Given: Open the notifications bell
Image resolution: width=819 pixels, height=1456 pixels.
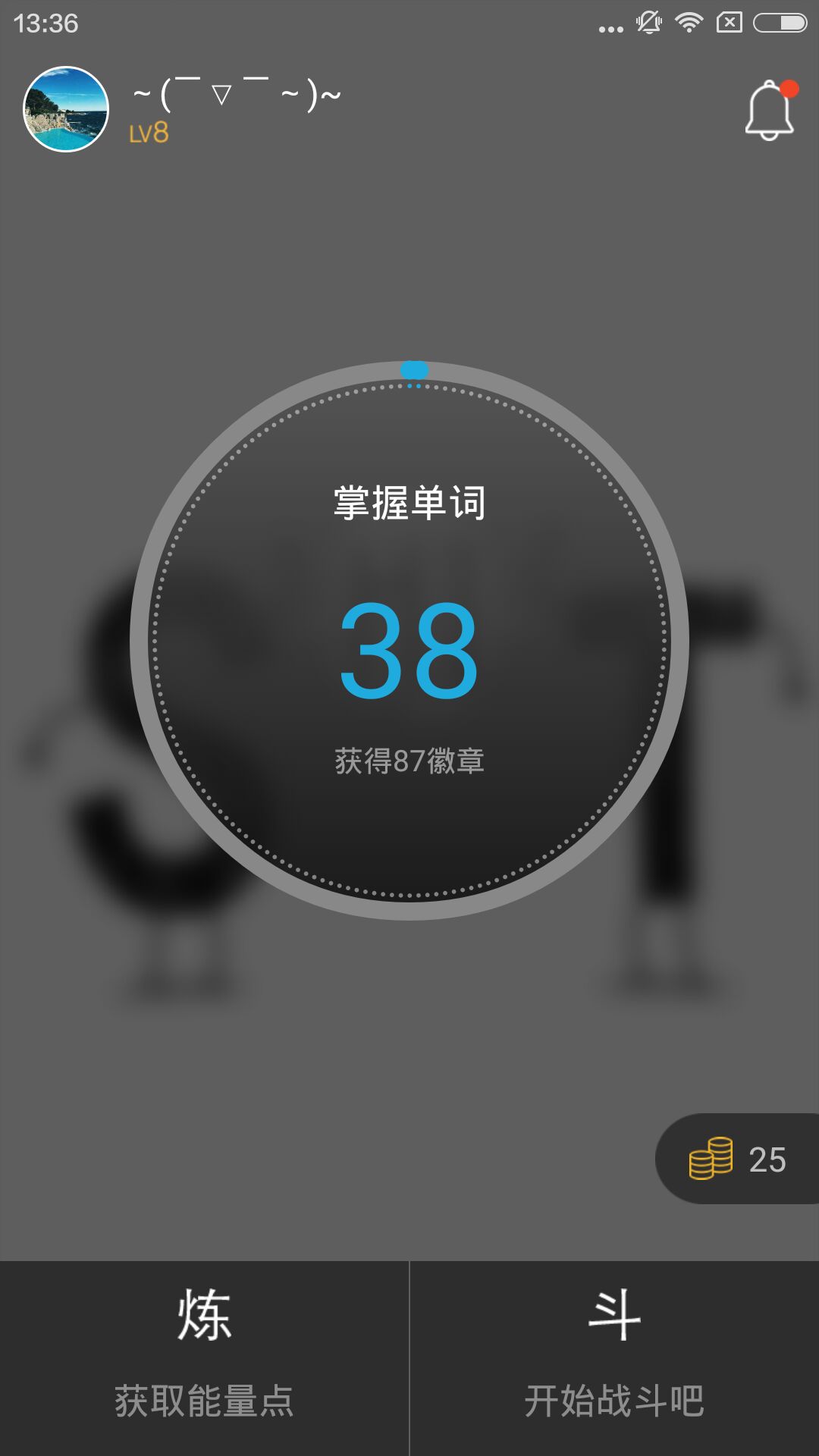Looking at the screenshot, I should tap(769, 111).
